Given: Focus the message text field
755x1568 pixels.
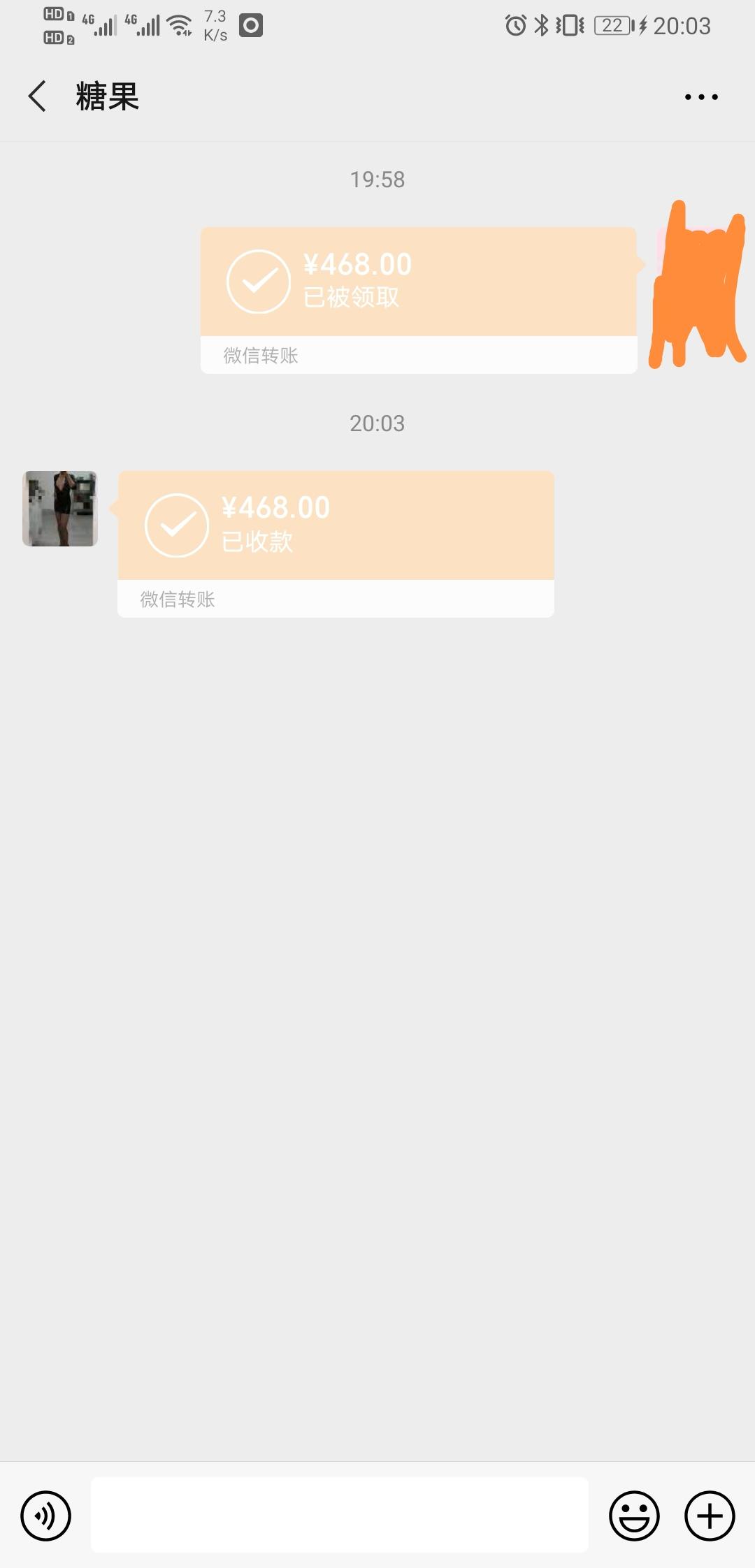Looking at the screenshot, I should [x=339, y=1516].
